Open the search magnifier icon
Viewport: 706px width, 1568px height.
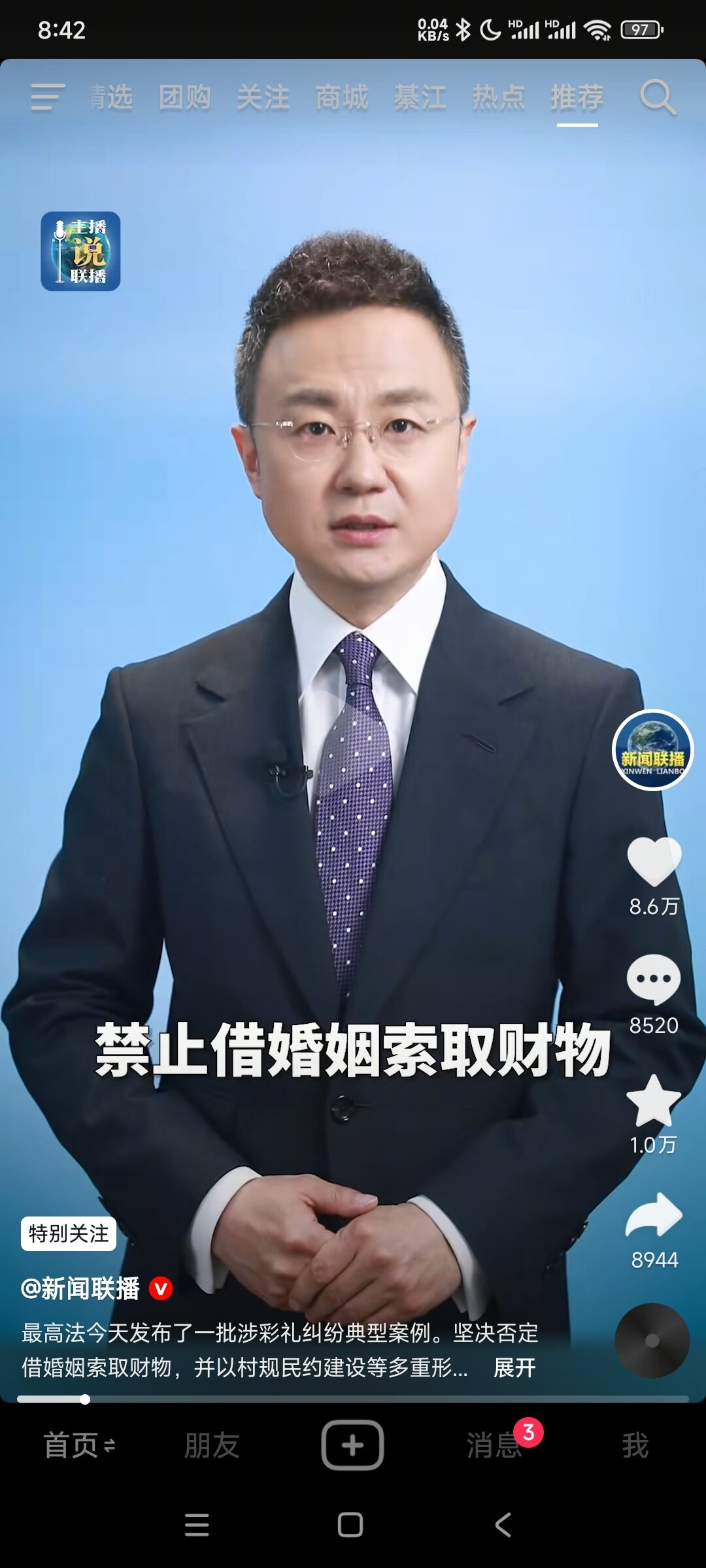657,97
